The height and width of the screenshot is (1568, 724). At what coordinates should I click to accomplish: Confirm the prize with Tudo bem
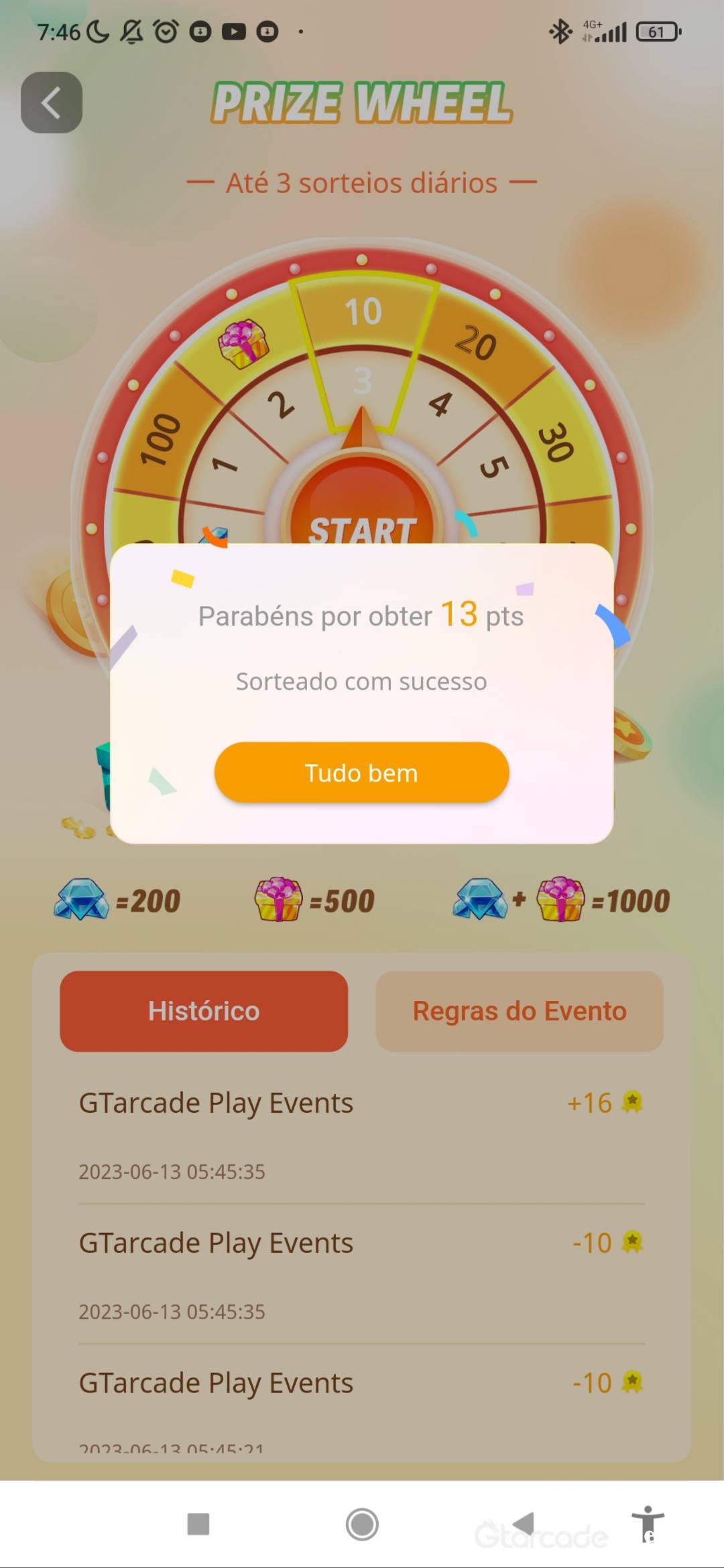(361, 772)
